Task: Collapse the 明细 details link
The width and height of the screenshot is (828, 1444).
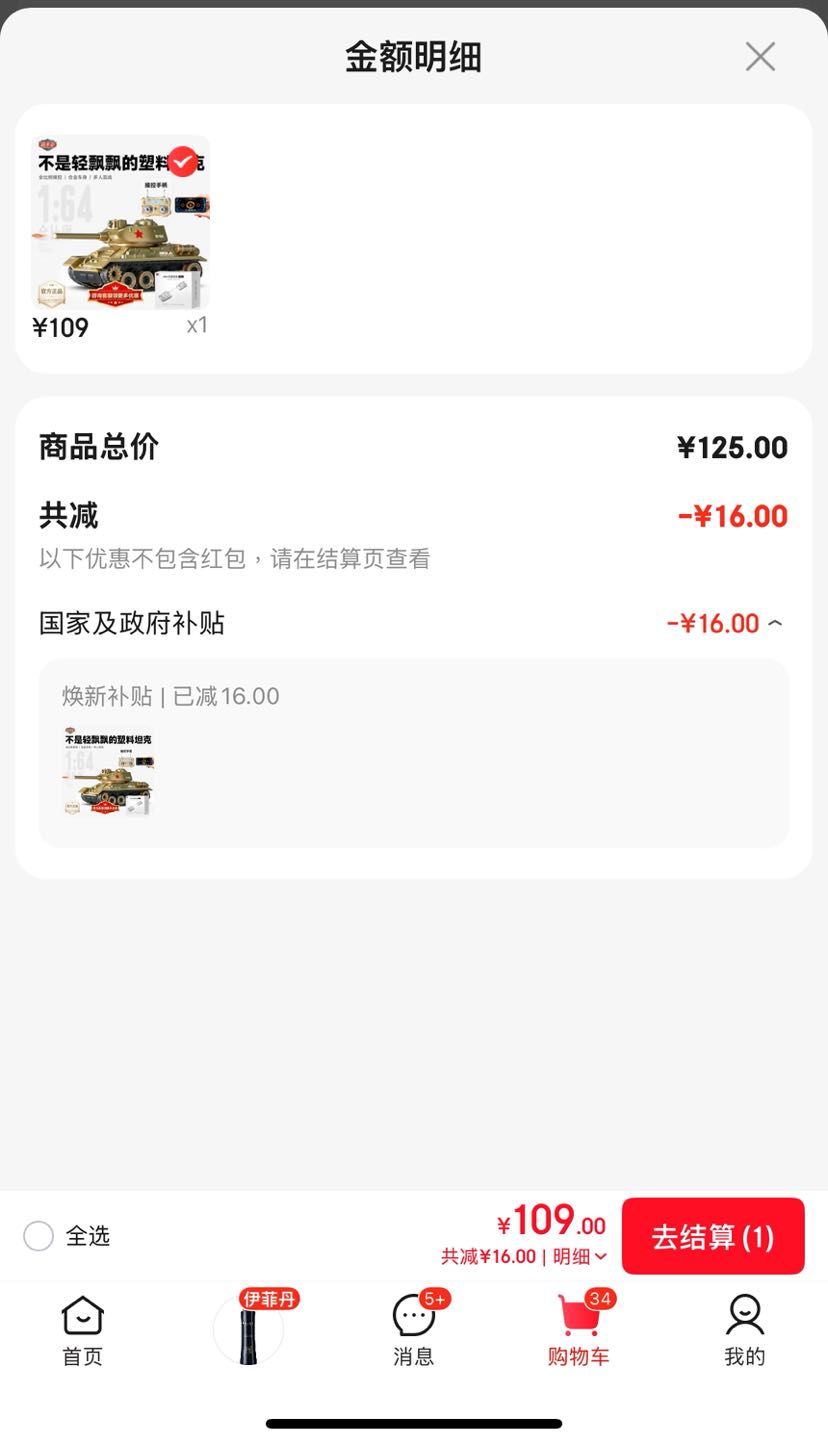Action: (x=580, y=1257)
